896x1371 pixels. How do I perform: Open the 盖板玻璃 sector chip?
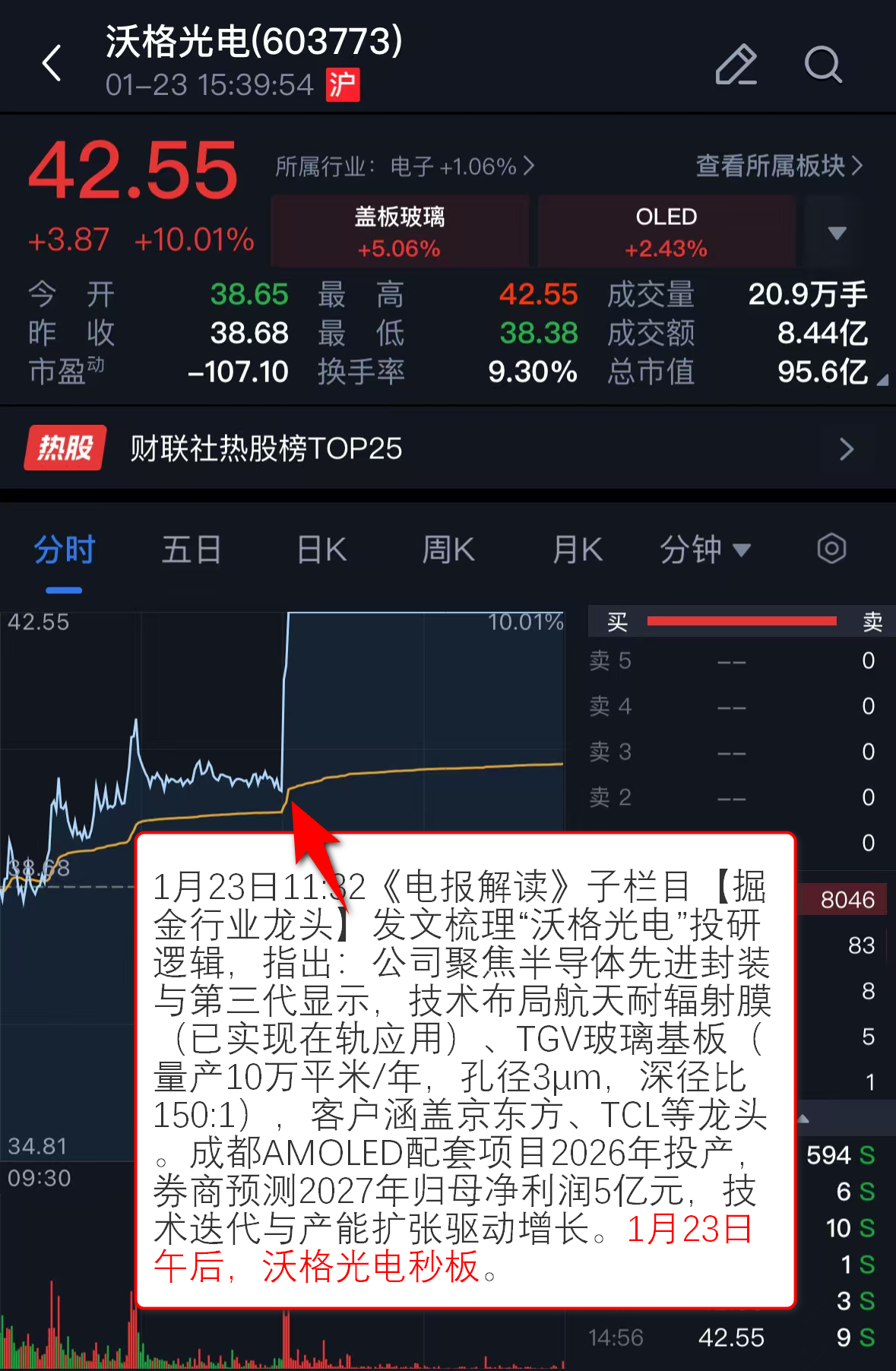tap(400, 231)
